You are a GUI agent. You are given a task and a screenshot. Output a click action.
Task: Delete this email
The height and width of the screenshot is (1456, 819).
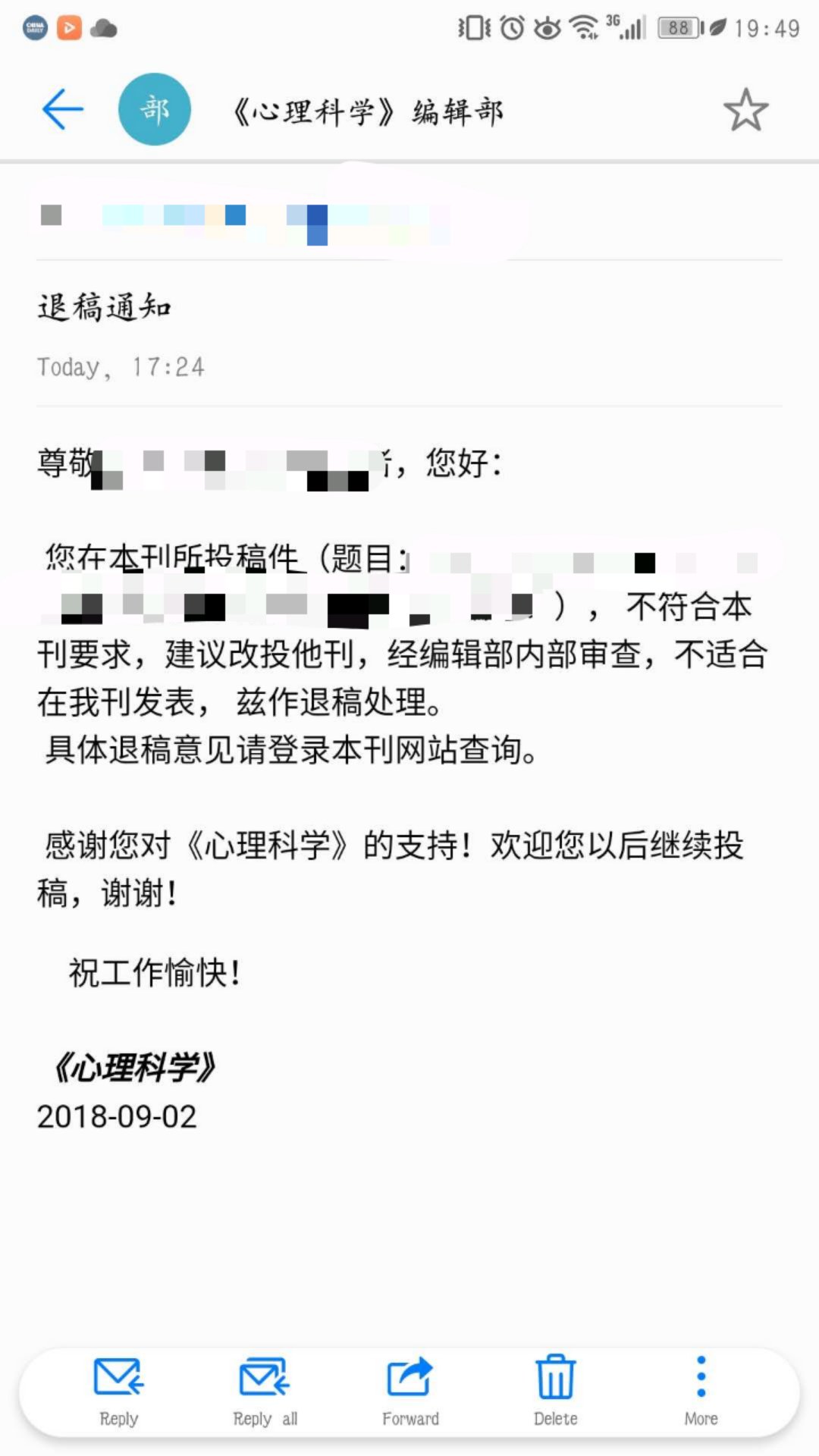[x=555, y=1391]
